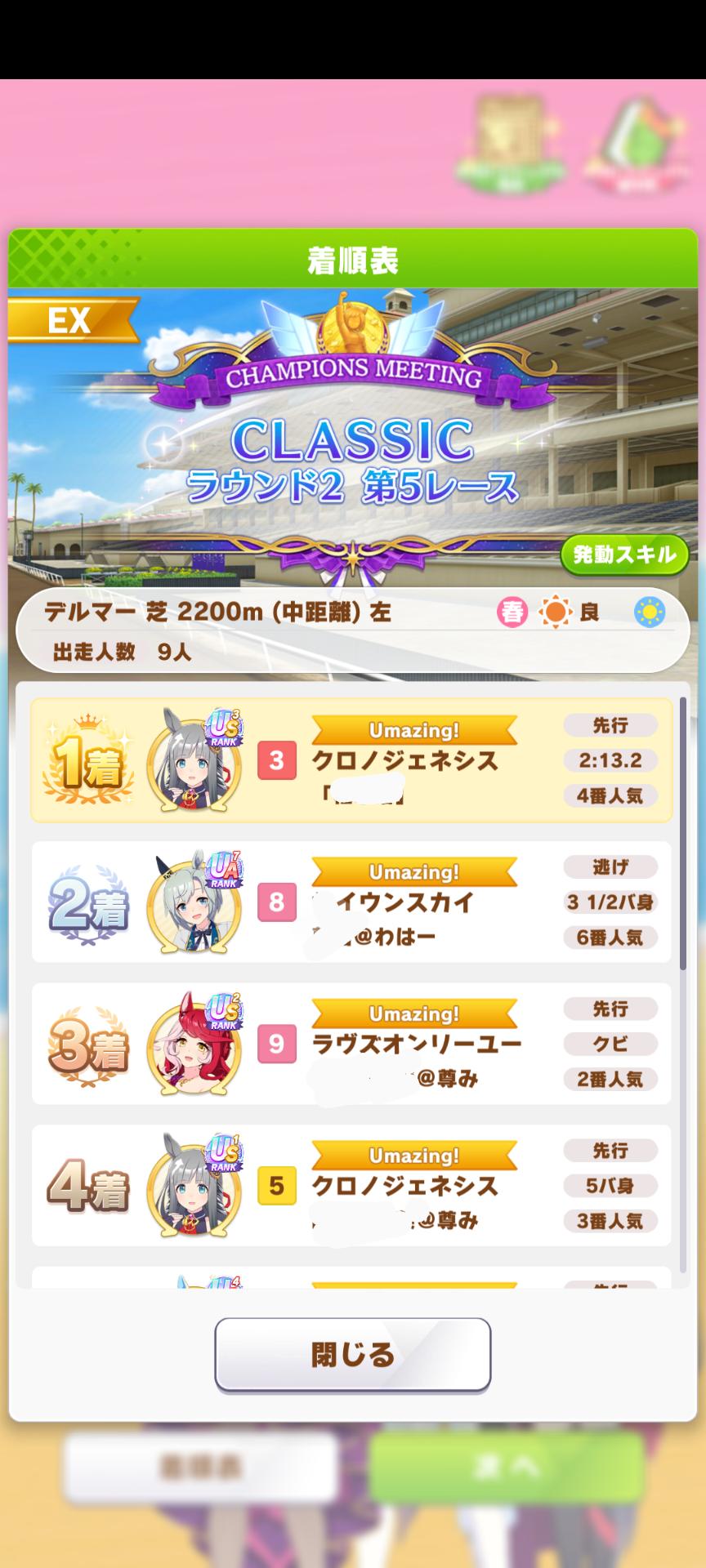Image resolution: width=706 pixels, height=1568 pixels.
Task: Open 2nd place セイウンスカイ entry
Action: pos(351,902)
